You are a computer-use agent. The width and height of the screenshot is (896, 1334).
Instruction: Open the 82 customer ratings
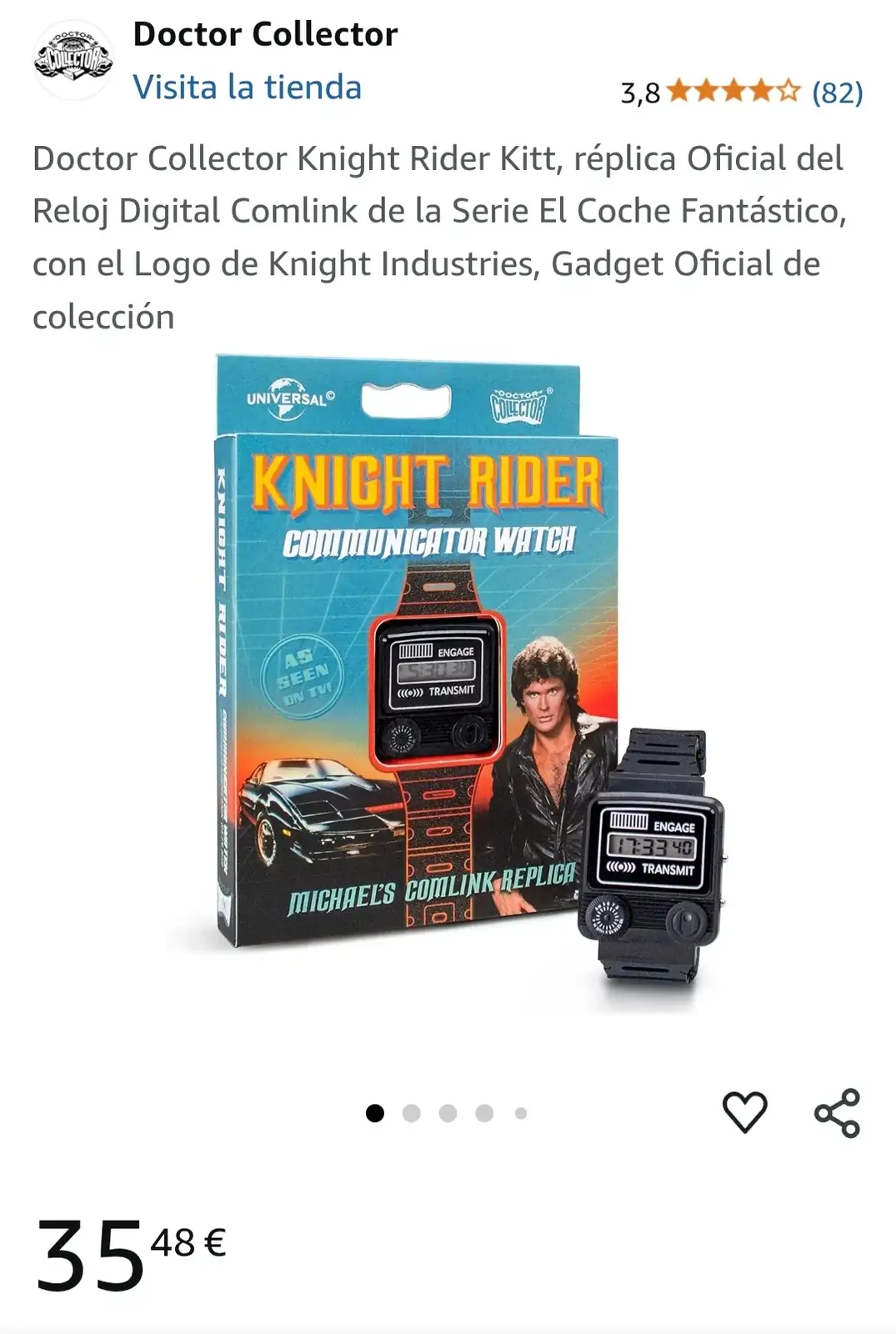point(837,92)
